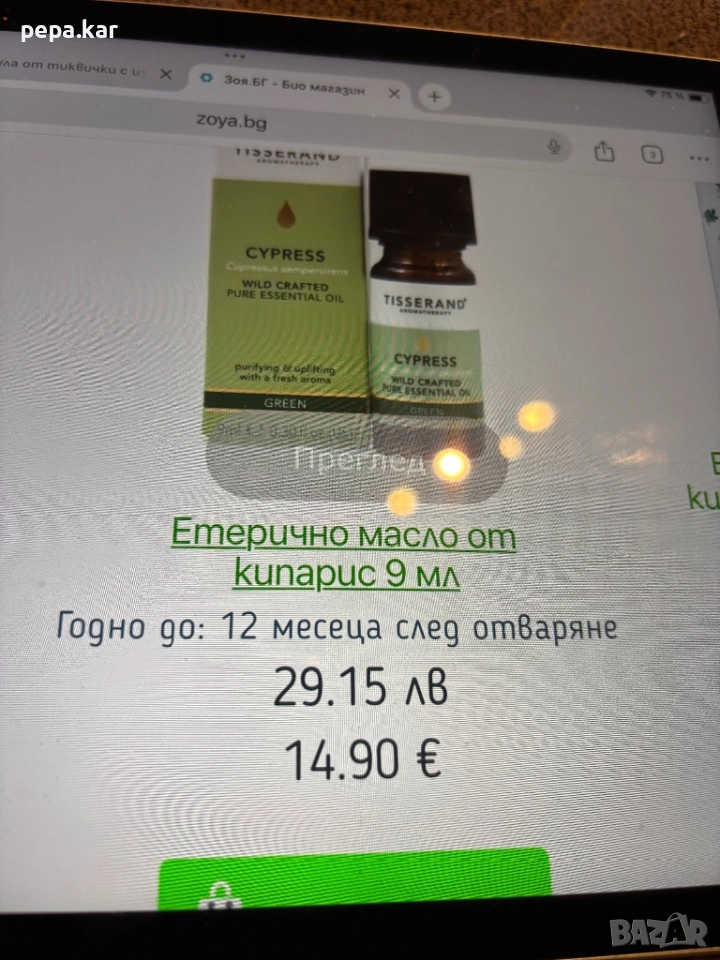Tap the green add to cart button
The width and height of the screenshot is (720, 960).
355,878
